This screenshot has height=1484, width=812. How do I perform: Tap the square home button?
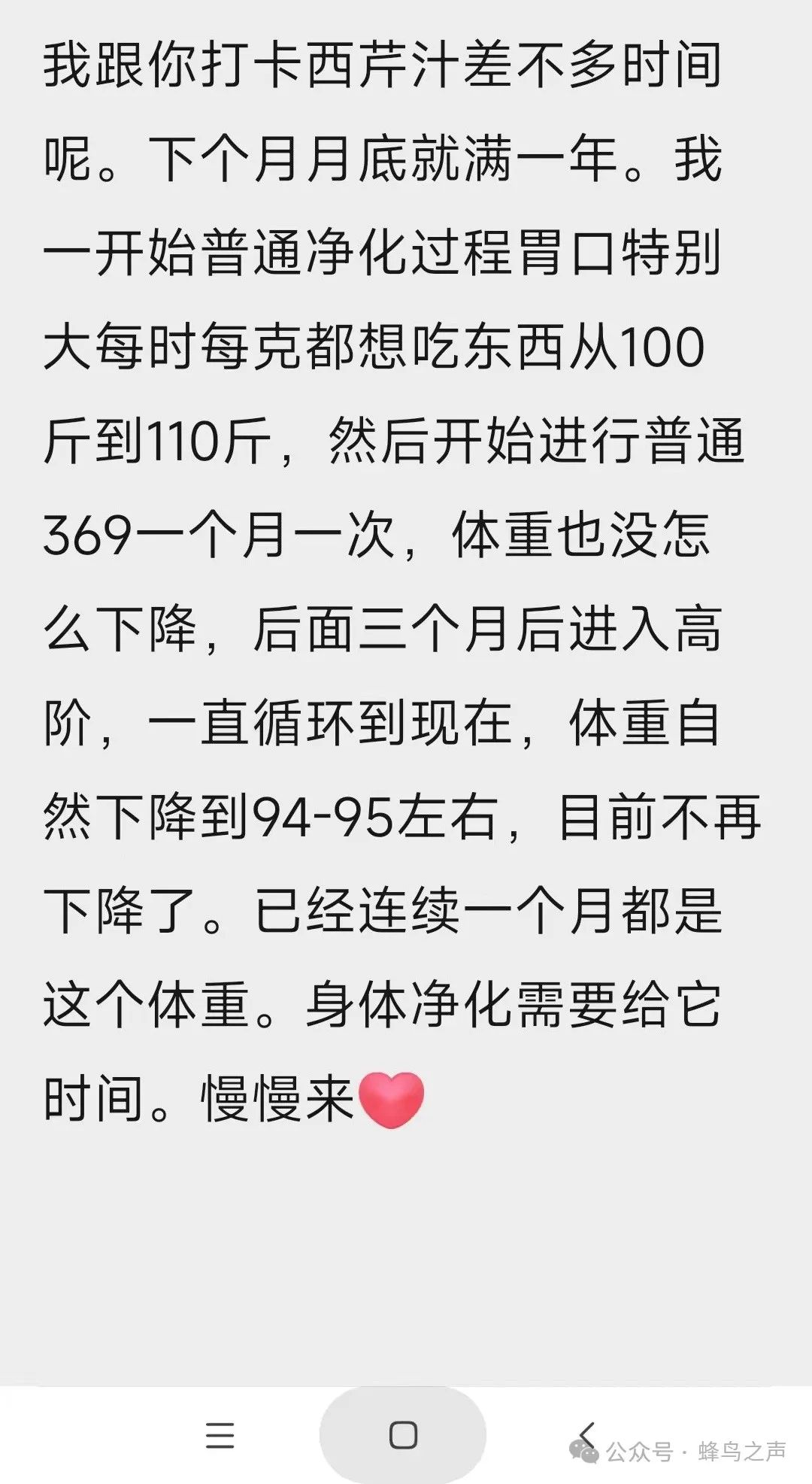403,1435
